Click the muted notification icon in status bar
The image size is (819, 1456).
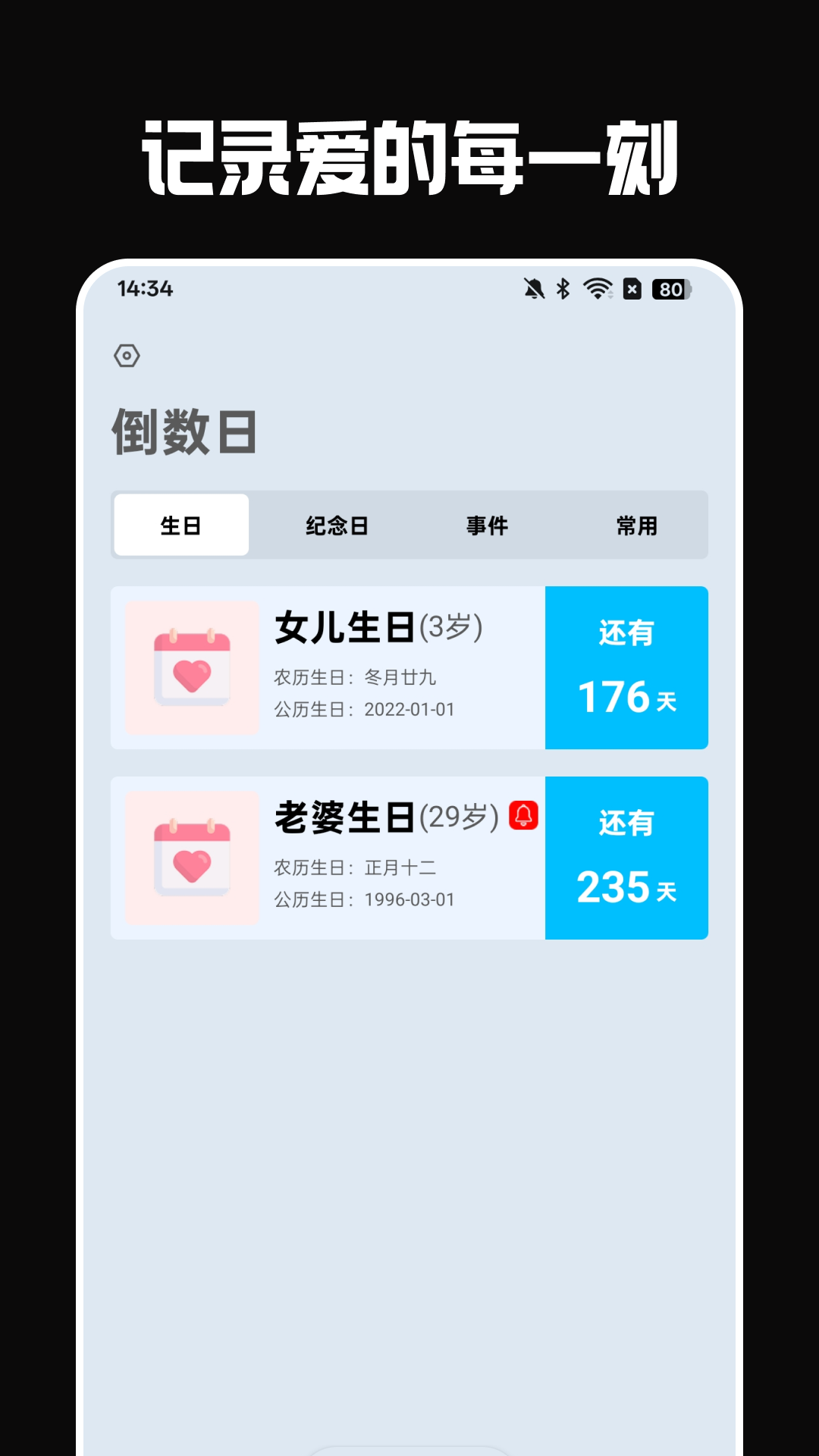click(x=532, y=290)
